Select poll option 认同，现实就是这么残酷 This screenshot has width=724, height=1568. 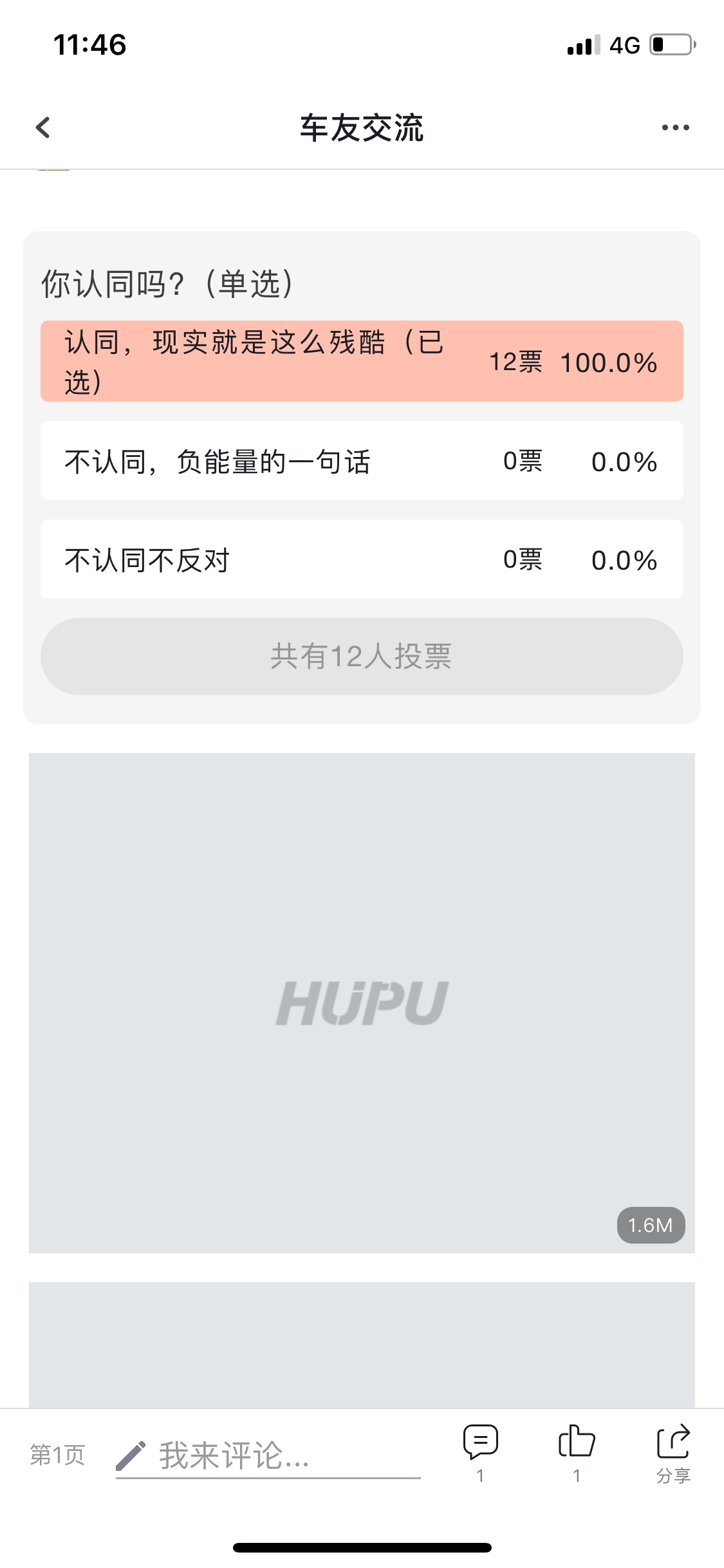click(362, 361)
